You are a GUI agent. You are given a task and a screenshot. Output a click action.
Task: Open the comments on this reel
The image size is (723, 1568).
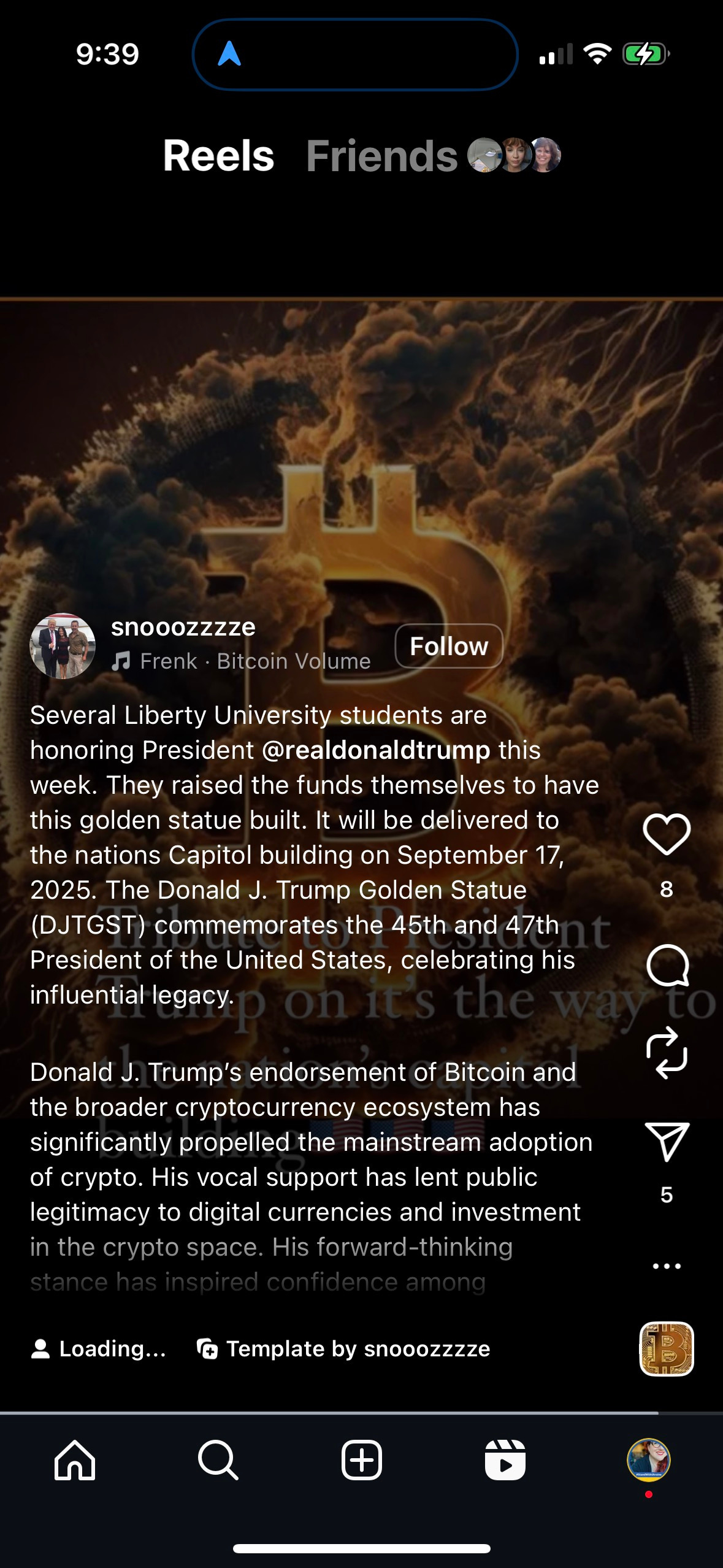tap(667, 966)
